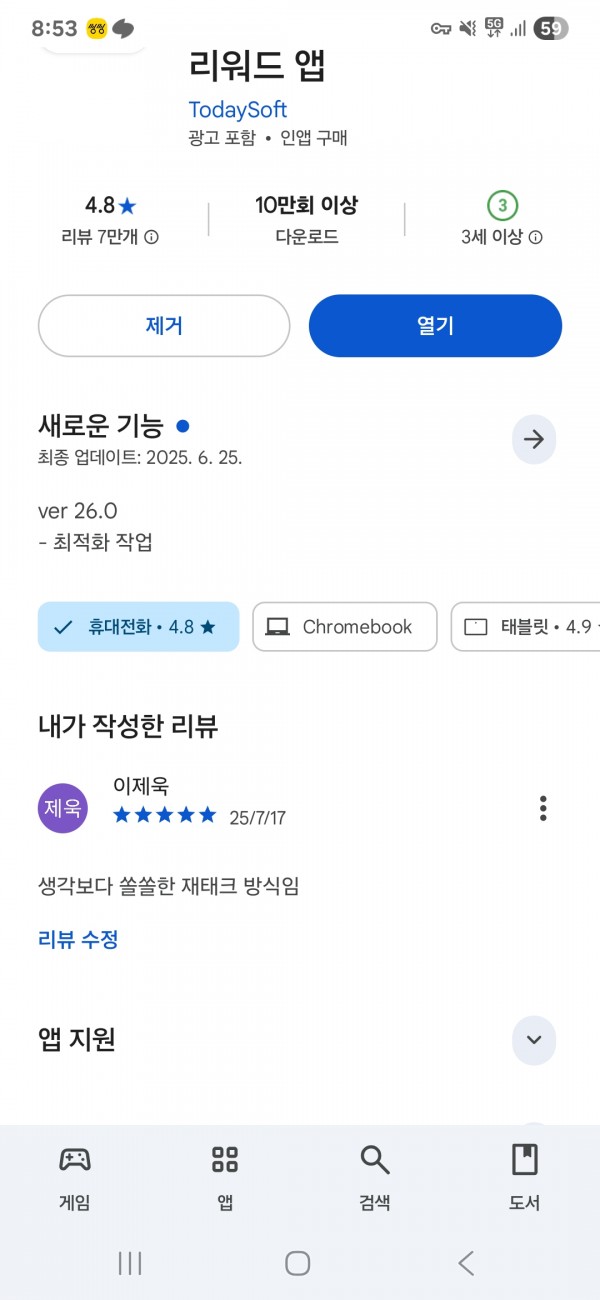600x1300 pixels.
Task: Open the review options menu by 이제욱
Action: click(x=543, y=808)
